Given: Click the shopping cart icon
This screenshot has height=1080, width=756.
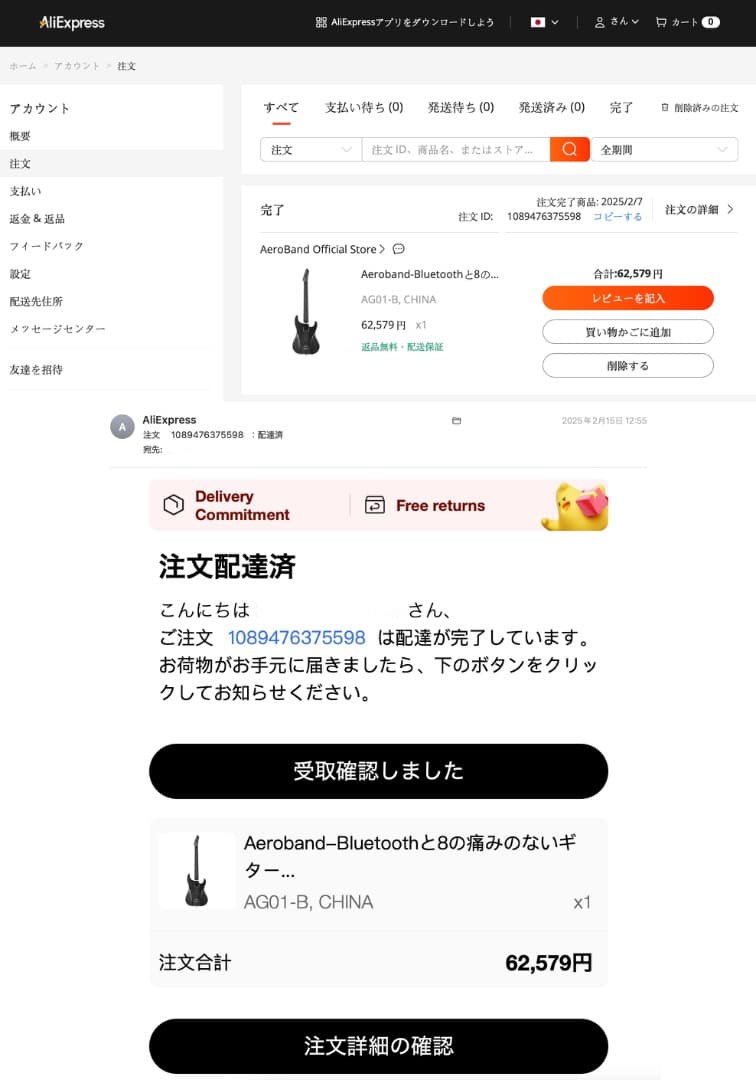Looking at the screenshot, I should [x=660, y=23].
